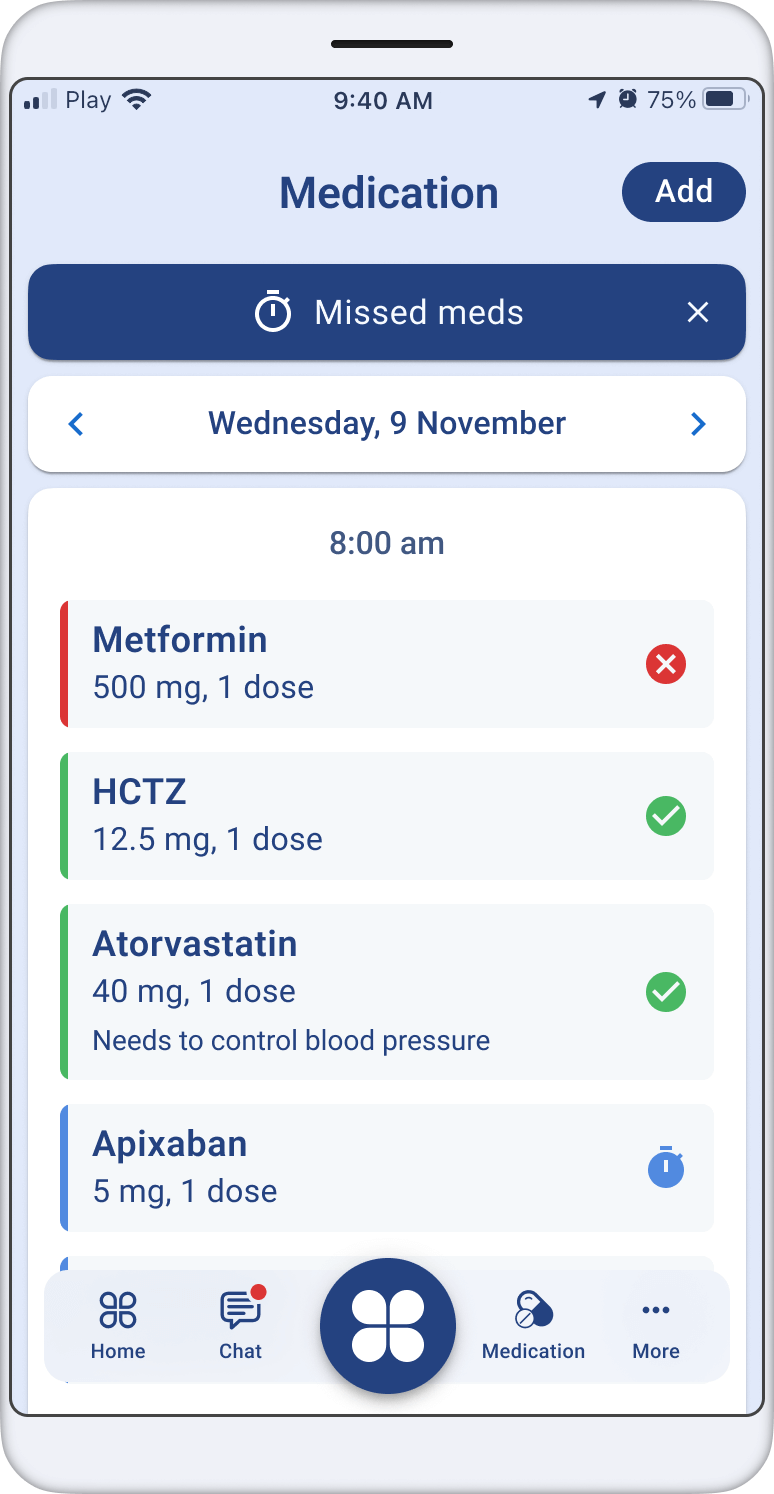
Task: Switch to the Home tab
Action: [x=118, y=1326]
